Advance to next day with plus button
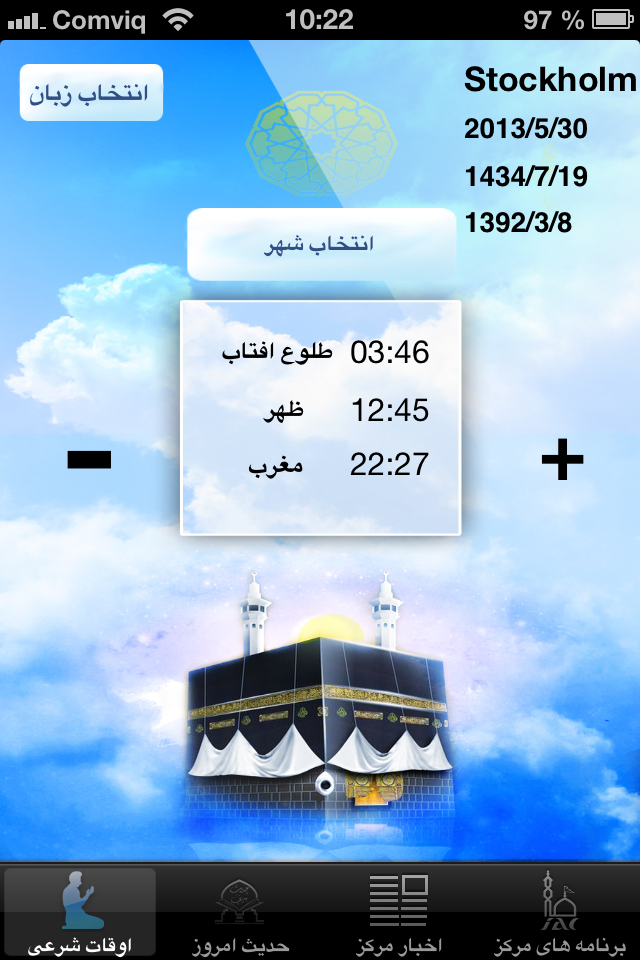Screen dimensions: 640x960 pyautogui.click(x=561, y=461)
